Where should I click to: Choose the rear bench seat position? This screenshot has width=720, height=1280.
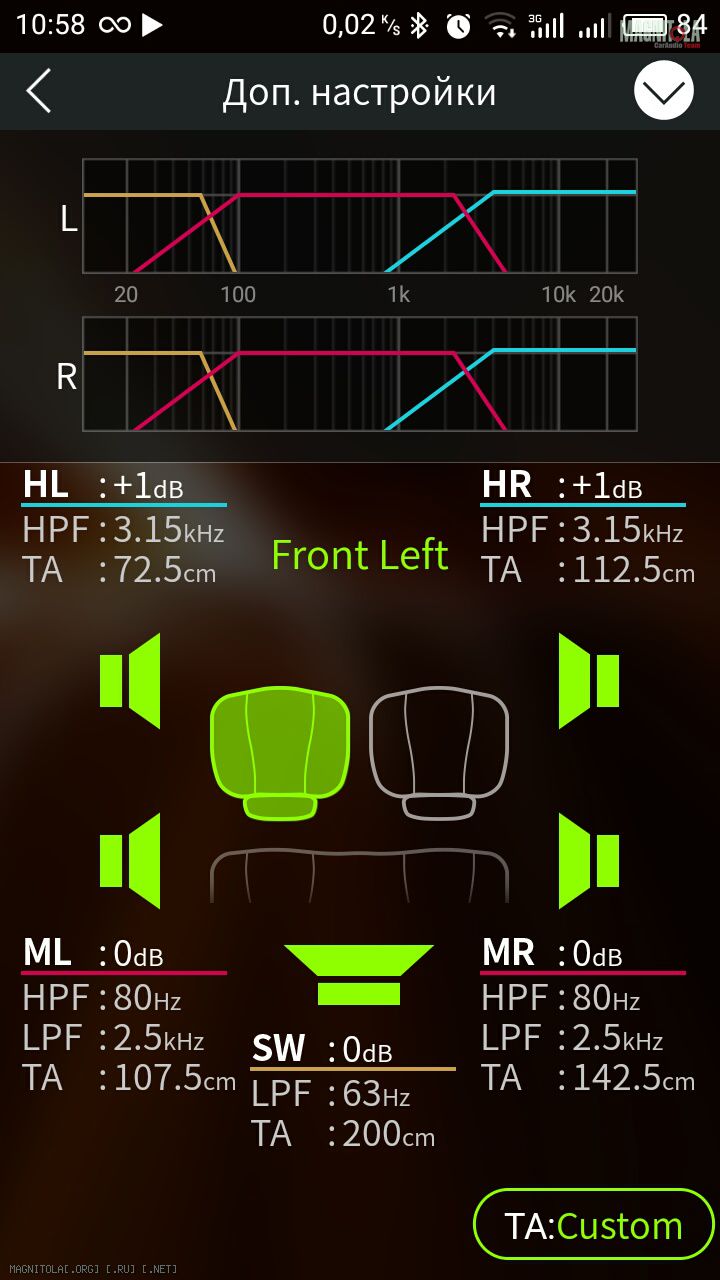[359, 874]
